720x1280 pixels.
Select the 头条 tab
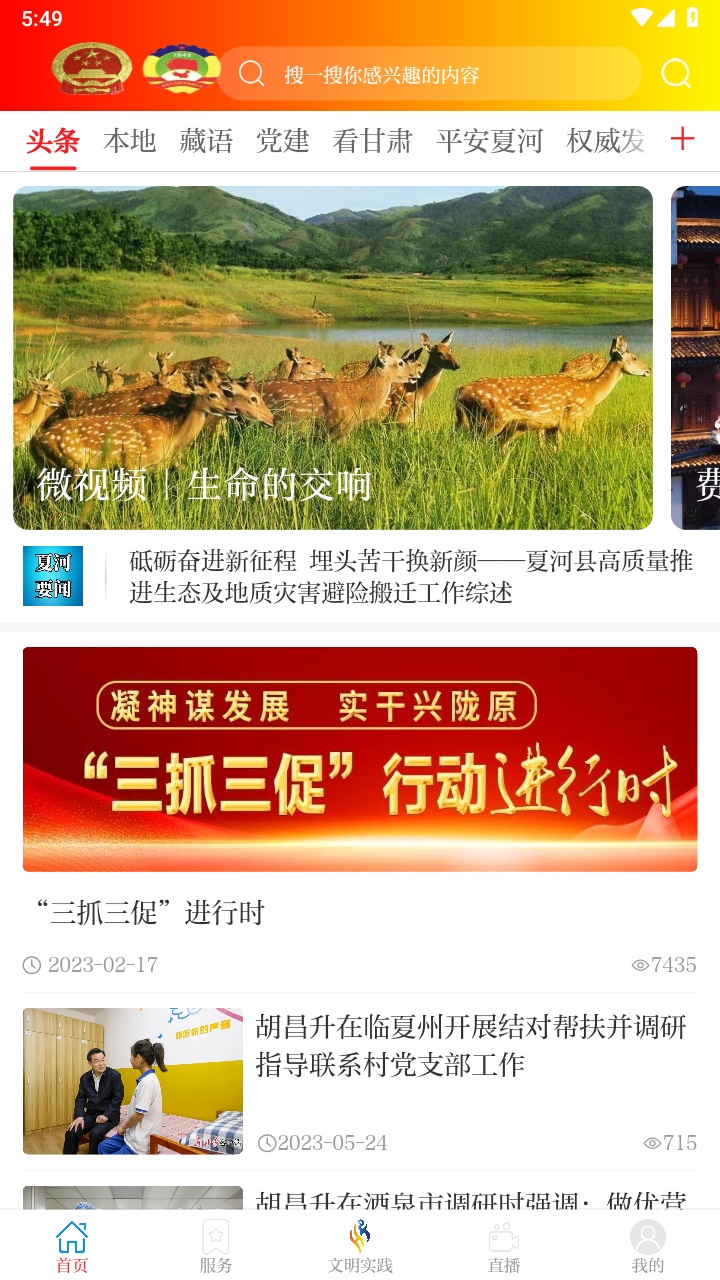[53, 141]
